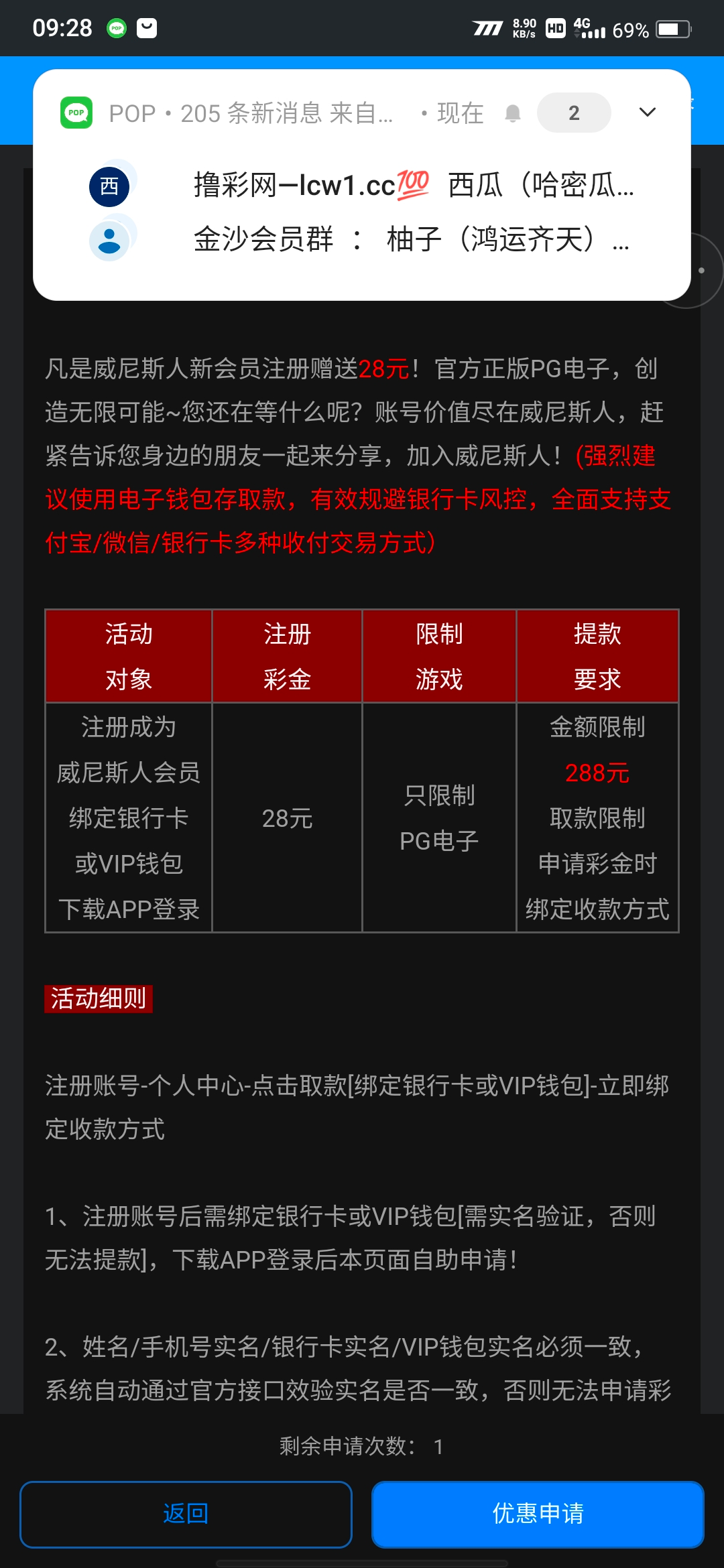The width and height of the screenshot is (724, 1568).
Task: Open the 西 avatar of the 撸彩网 message
Action: [109, 187]
